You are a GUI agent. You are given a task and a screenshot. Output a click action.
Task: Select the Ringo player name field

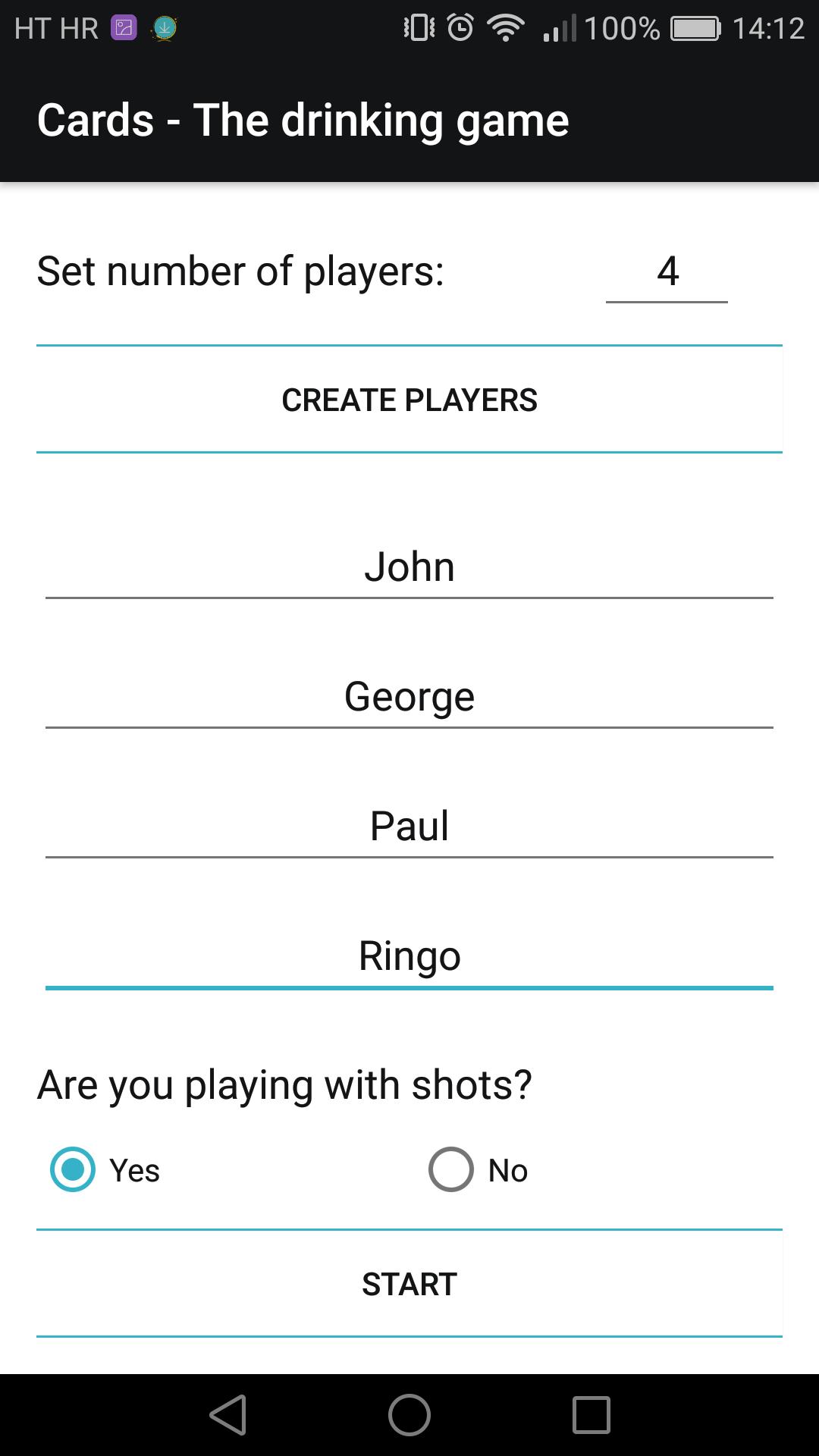coord(409,955)
